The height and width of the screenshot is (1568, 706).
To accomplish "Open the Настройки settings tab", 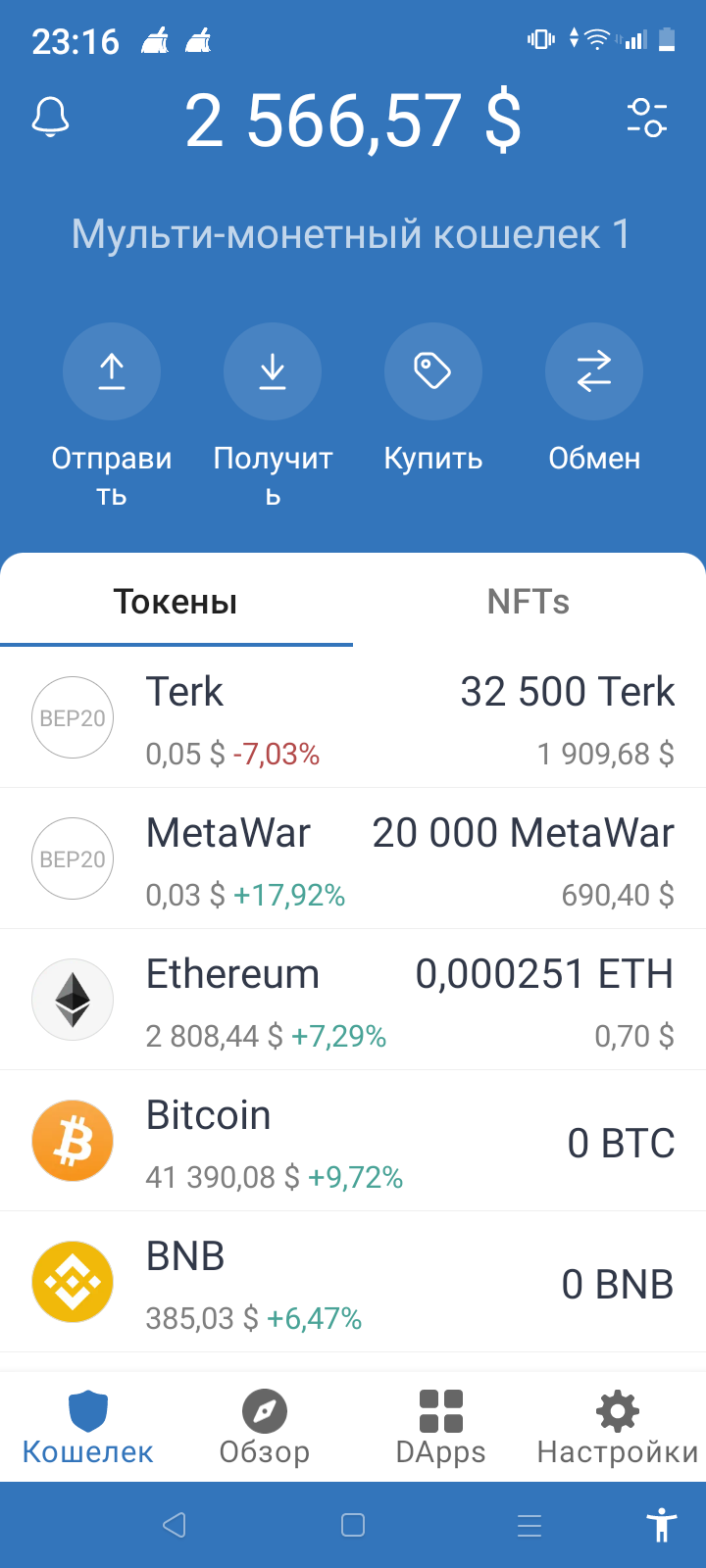I will [x=618, y=1427].
